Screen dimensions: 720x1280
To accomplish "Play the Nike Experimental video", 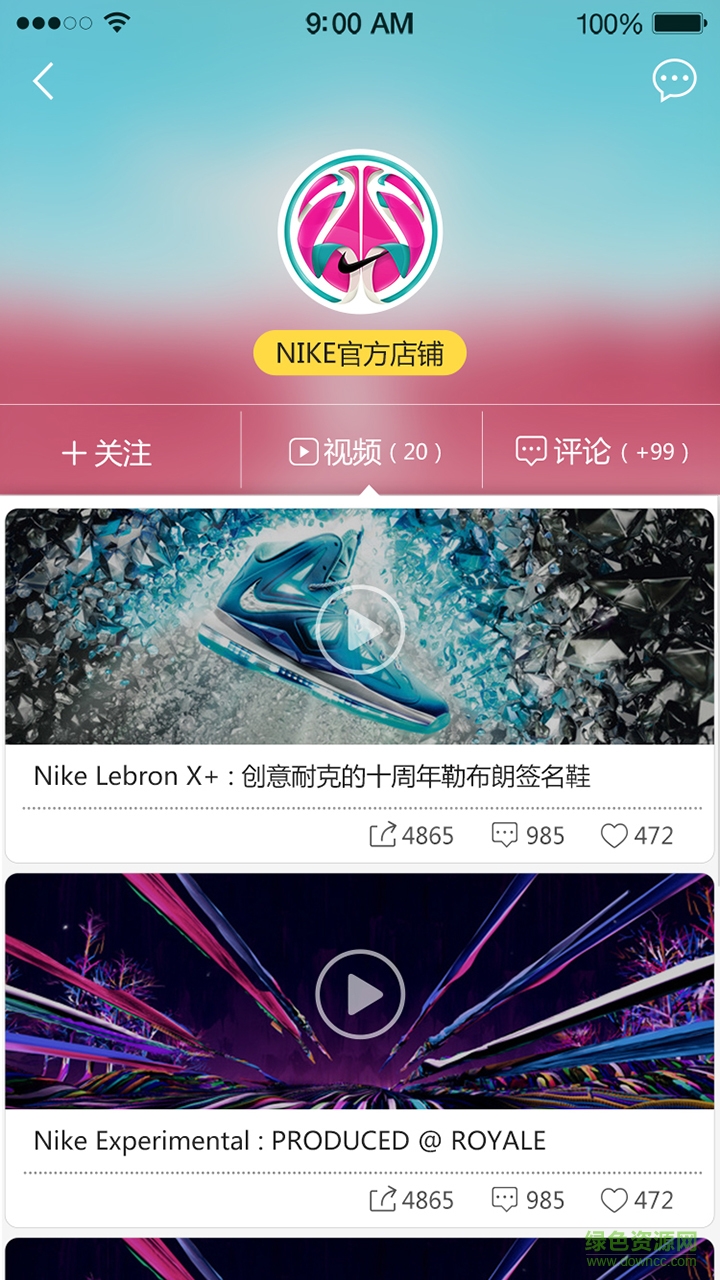I will point(360,993).
